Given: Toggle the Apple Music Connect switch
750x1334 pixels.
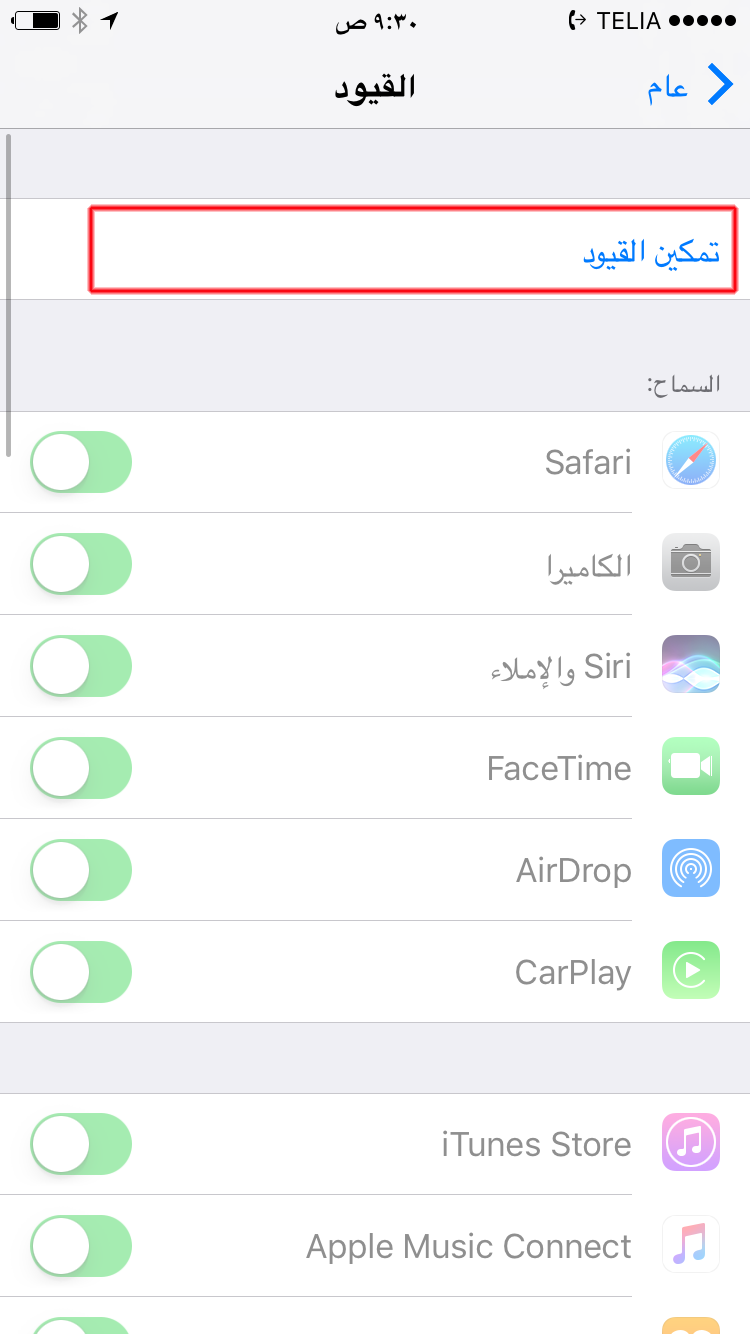Looking at the screenshot, I should tap(81, 1246).
